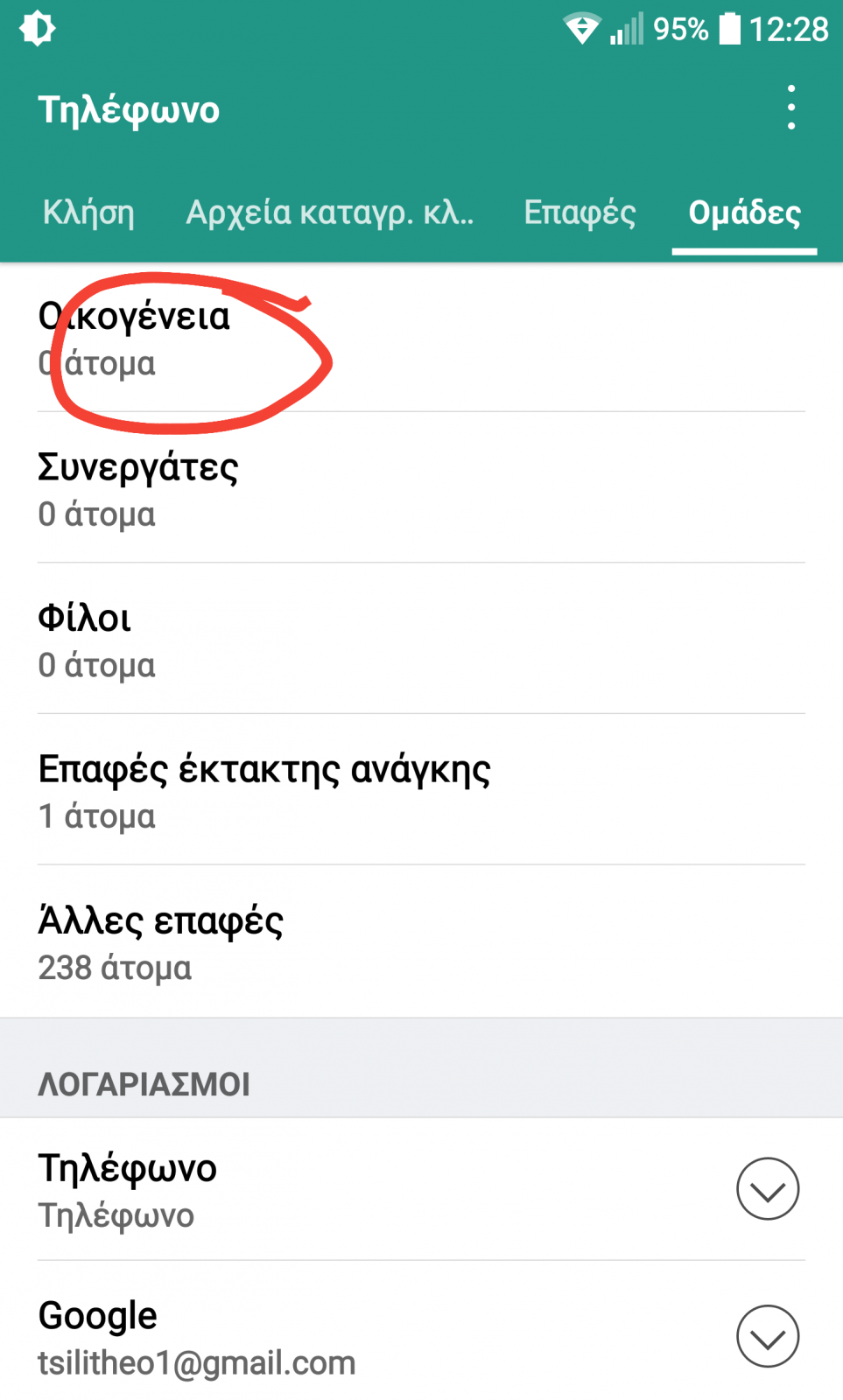This screenshot has height=1400, width=843.
Task: Select the Ομάδες tab
Action: point(744,213)
